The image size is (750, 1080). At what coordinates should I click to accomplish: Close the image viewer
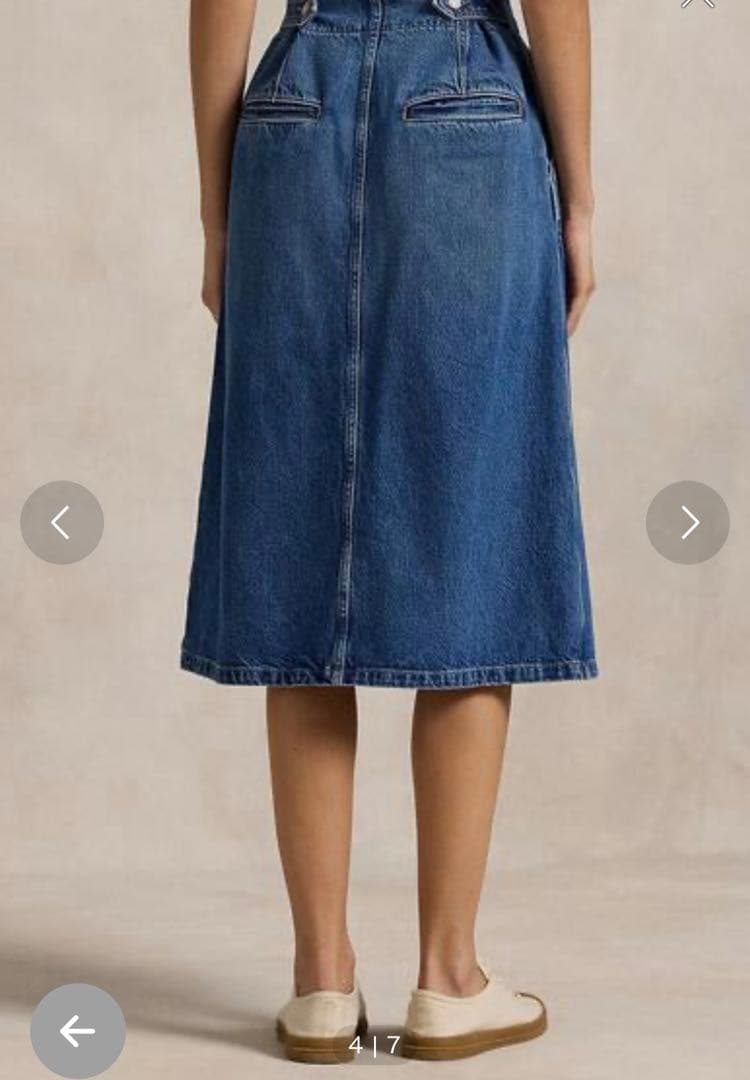(x=698, y=3)
